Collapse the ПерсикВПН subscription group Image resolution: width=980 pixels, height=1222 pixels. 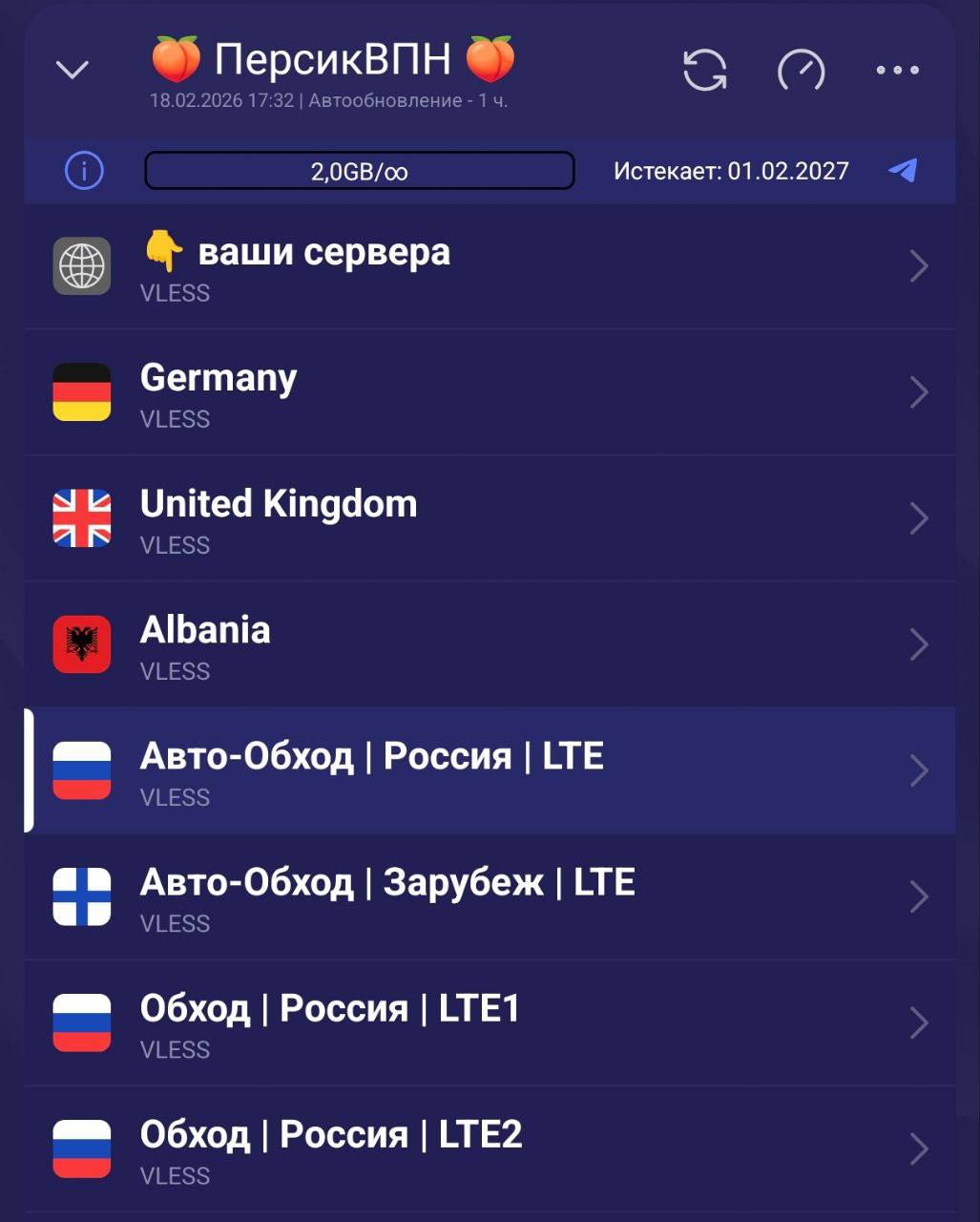pos(73,70)
